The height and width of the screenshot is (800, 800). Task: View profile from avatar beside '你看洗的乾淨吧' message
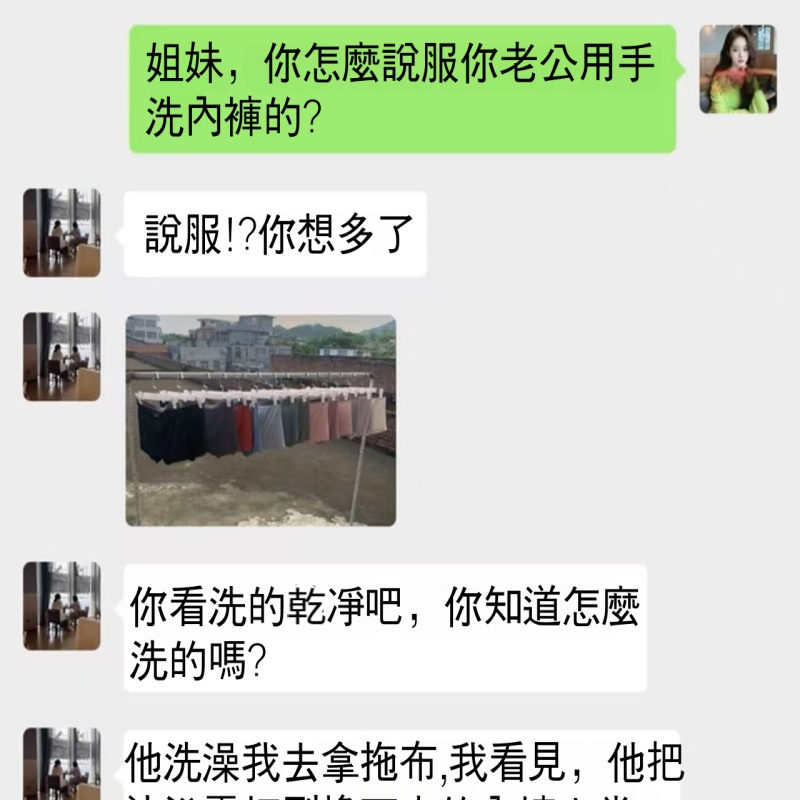[x=62, y=606]
